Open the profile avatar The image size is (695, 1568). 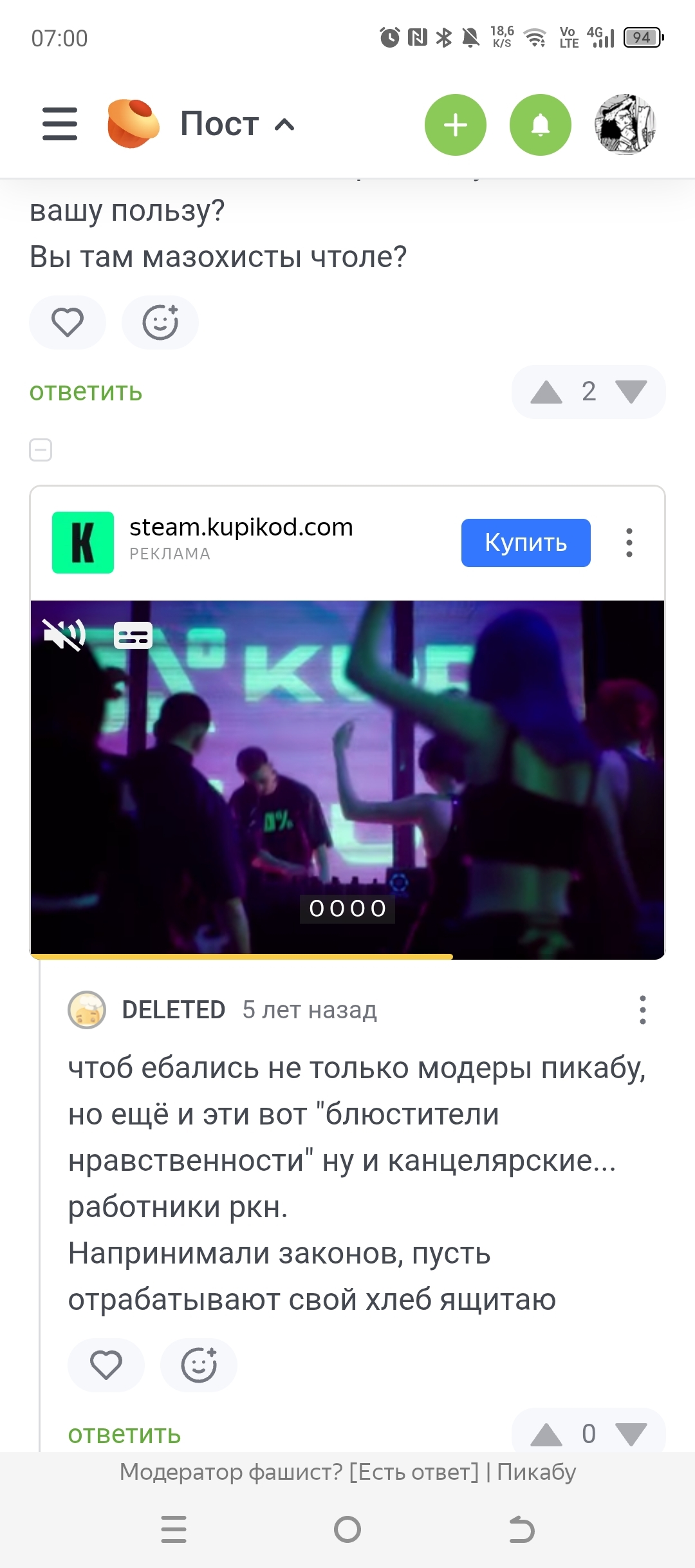(x=624, y=125)
